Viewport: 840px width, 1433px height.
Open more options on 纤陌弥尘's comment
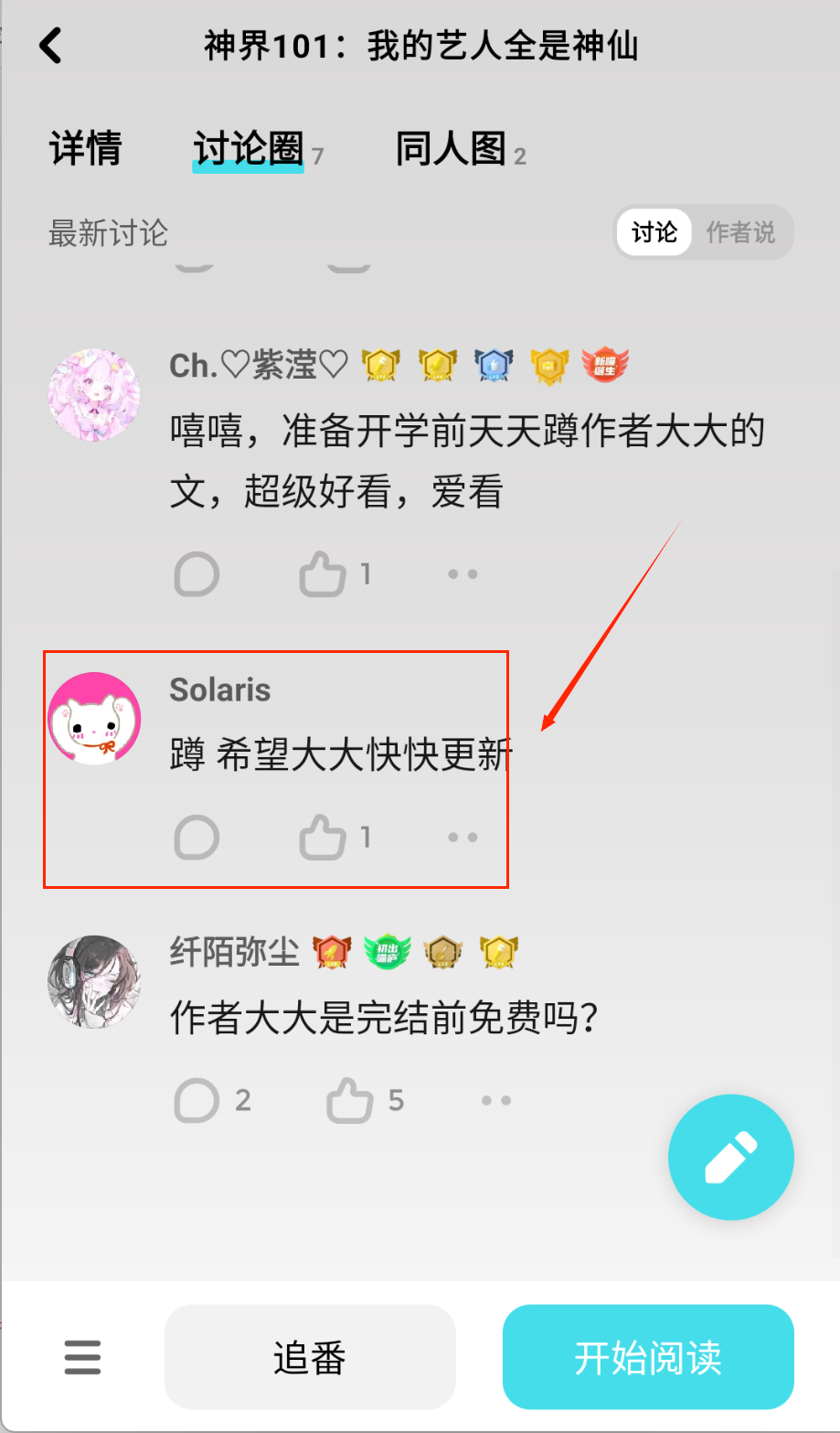[496, 1100]
